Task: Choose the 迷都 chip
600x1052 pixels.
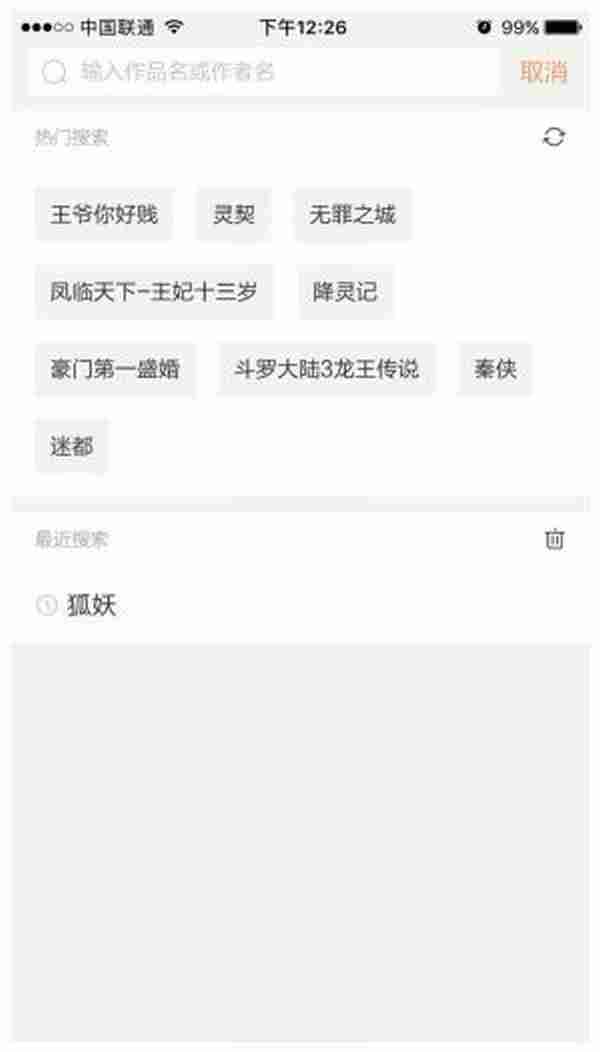Action: 71,446
